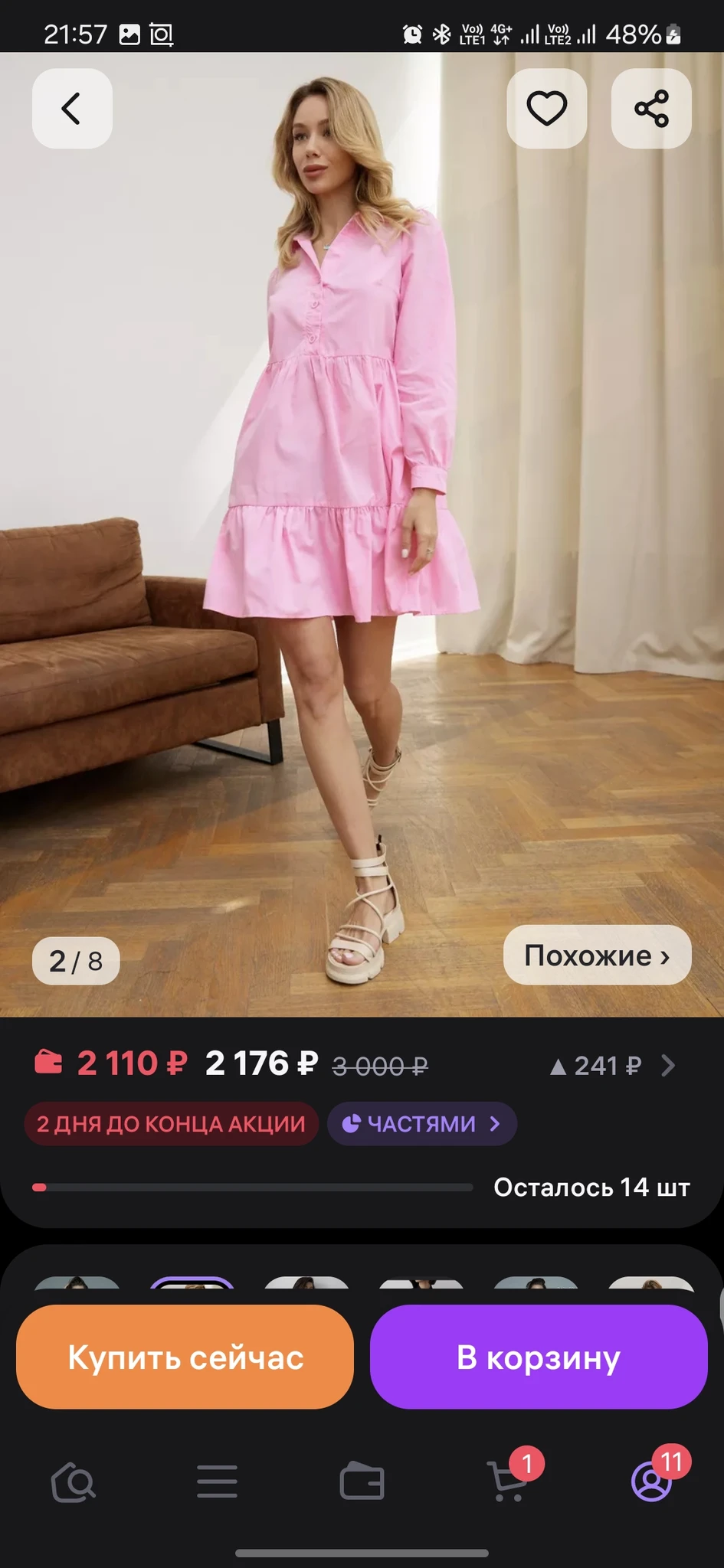Add to cart with В корзину
This screenshot has height=1568, width=724.
(538, 1357)
